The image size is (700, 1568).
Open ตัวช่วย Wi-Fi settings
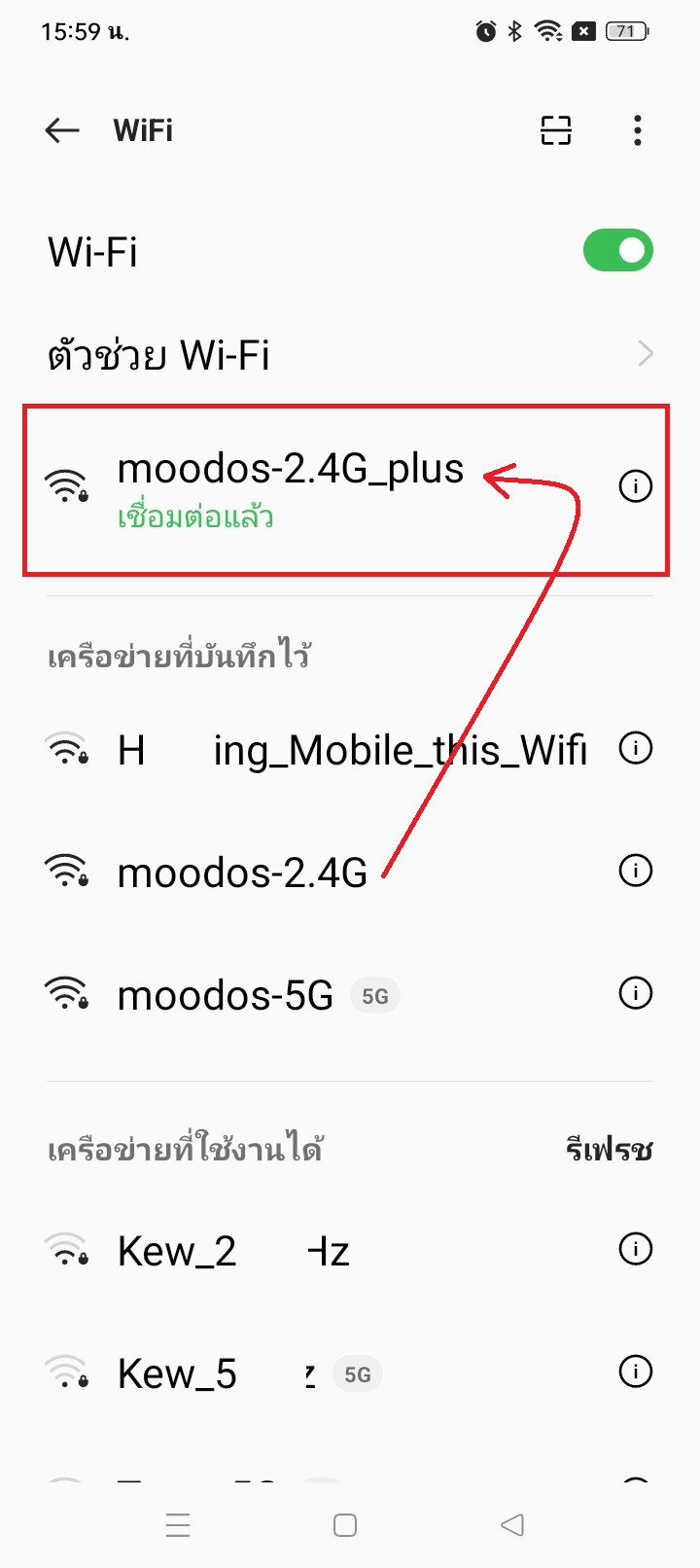click(350, 354)
